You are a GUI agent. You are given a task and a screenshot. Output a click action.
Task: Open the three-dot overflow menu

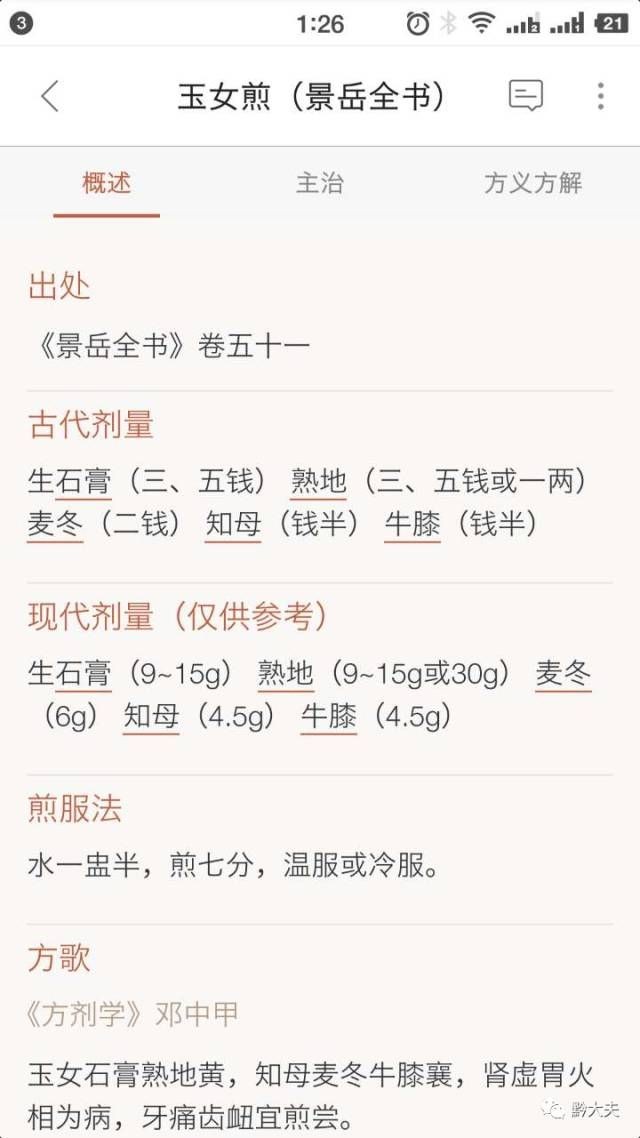point(600,96)
